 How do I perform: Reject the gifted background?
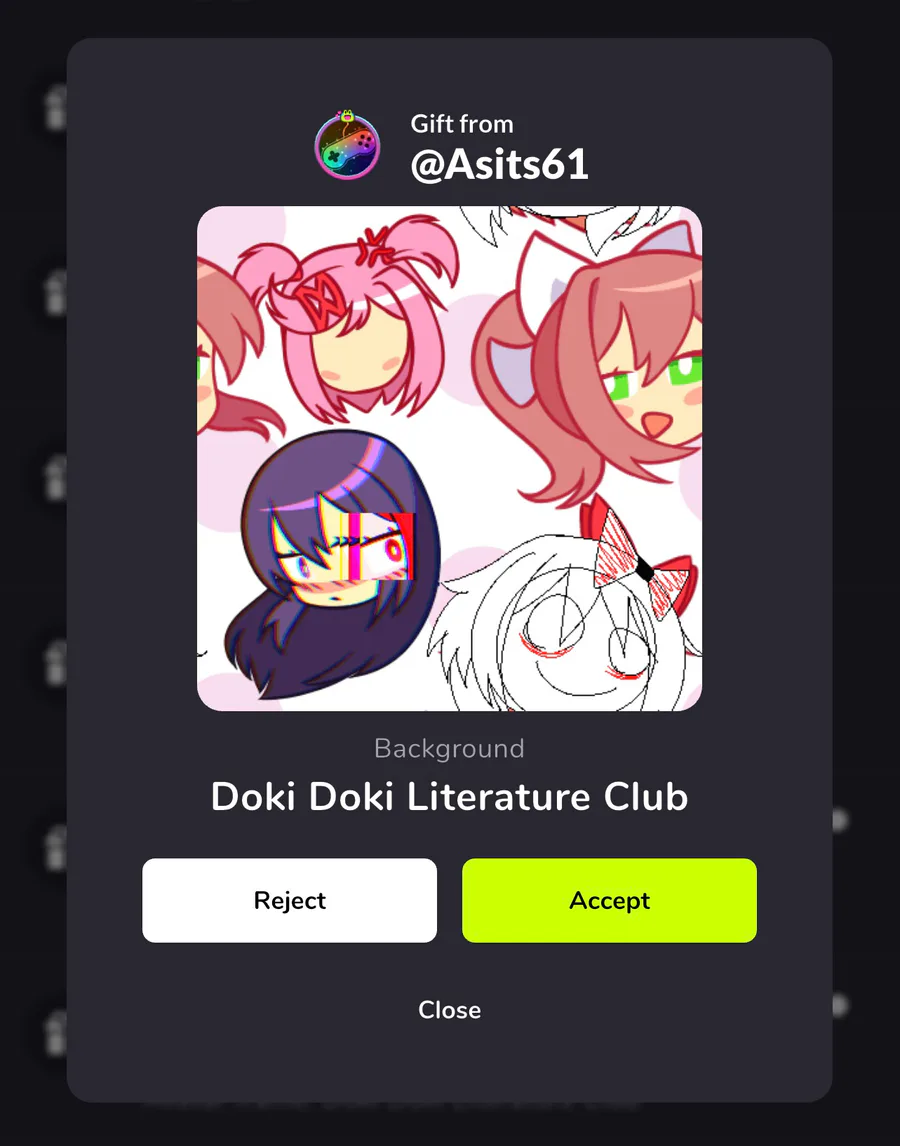[x=289, y=900]
